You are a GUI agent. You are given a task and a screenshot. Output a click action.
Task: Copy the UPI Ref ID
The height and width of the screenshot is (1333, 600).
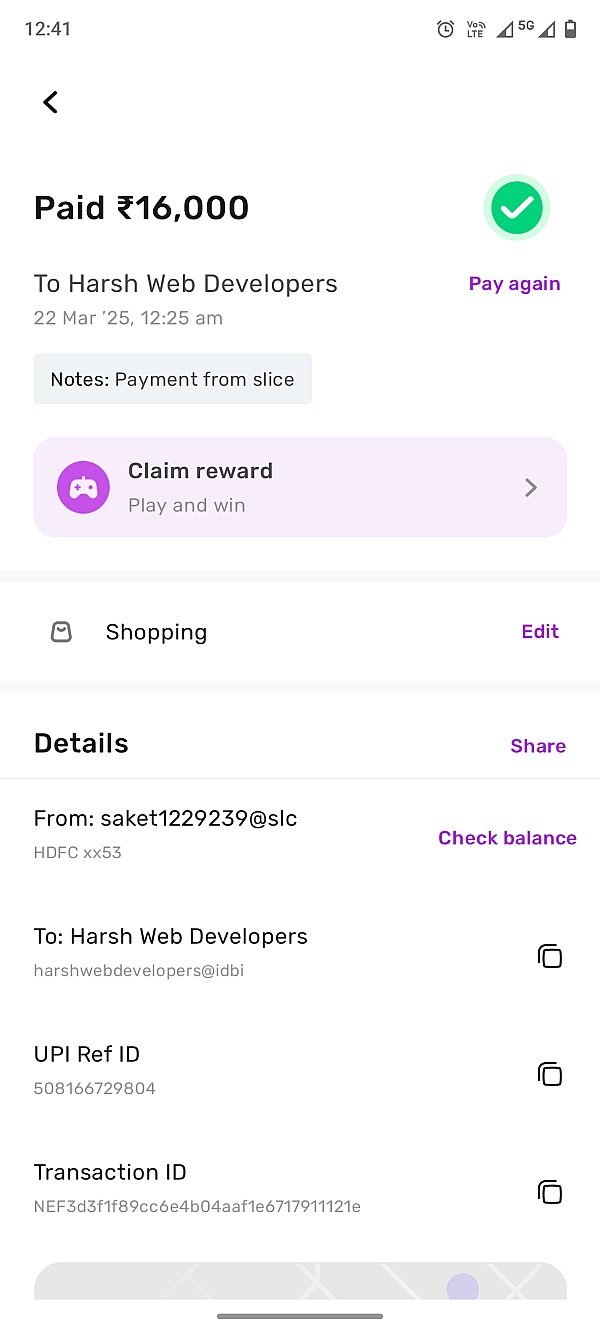click(x=550, y=1074)
